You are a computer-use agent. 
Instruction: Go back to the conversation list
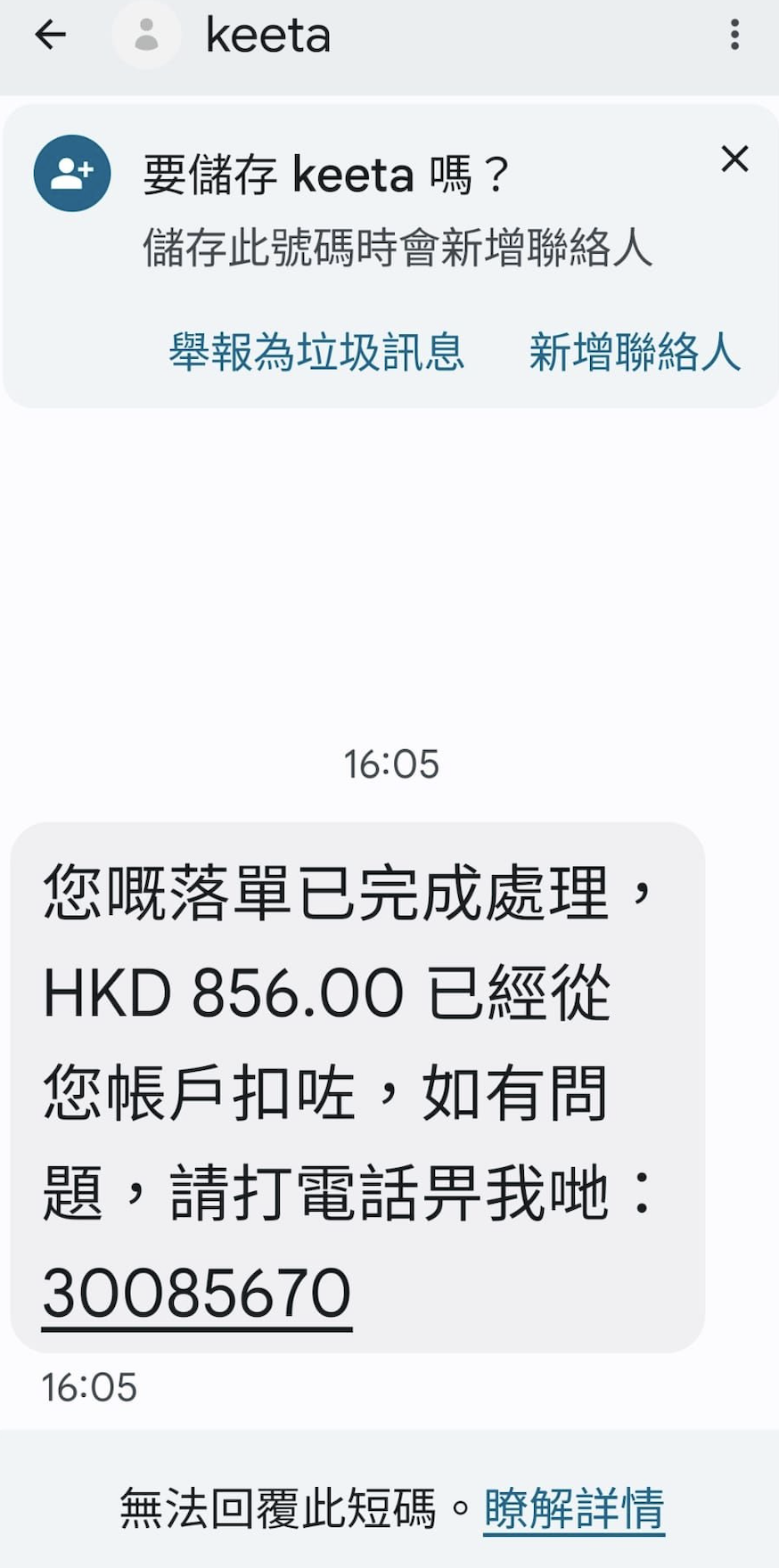pos(51,36)
